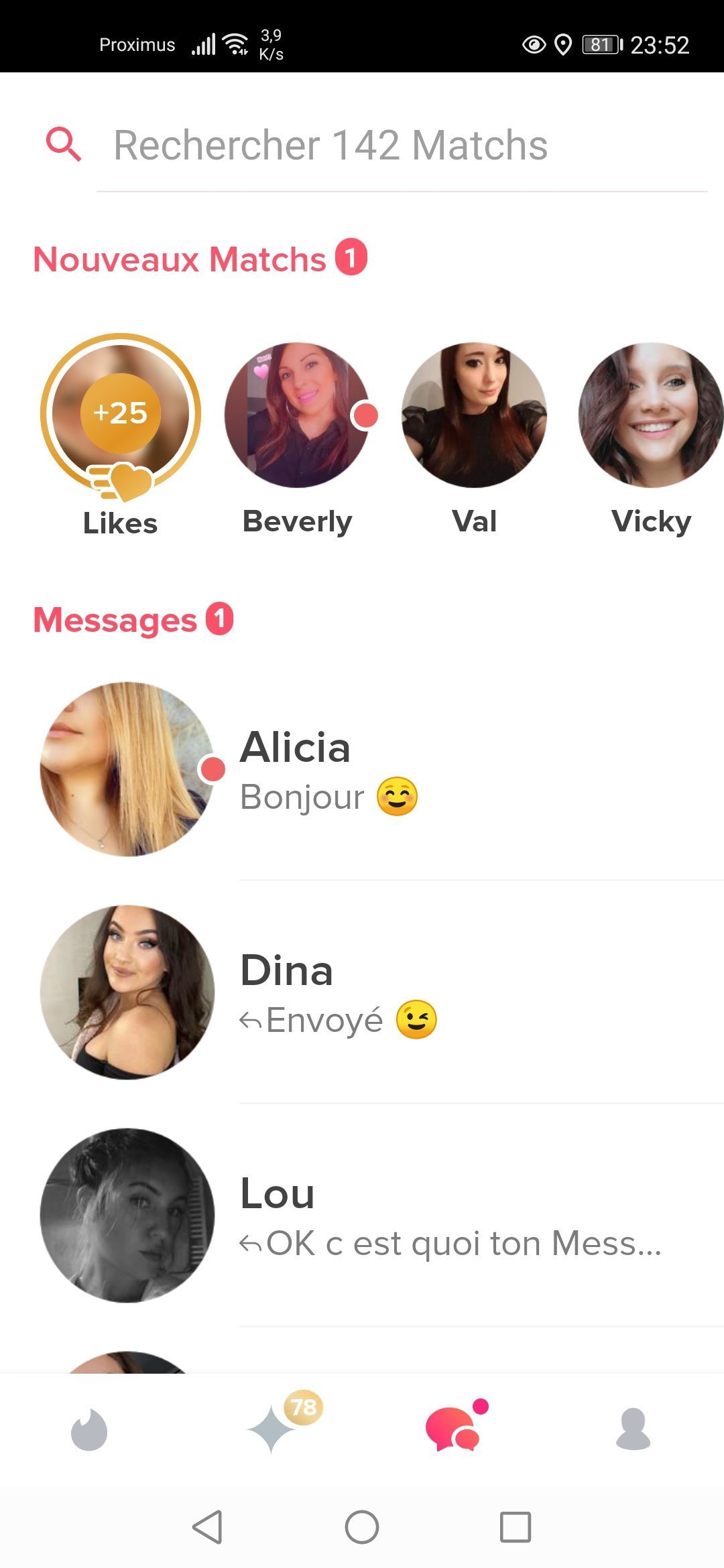Tap the system home button
724x1568 pixels.
click(x=362, y=1527)
